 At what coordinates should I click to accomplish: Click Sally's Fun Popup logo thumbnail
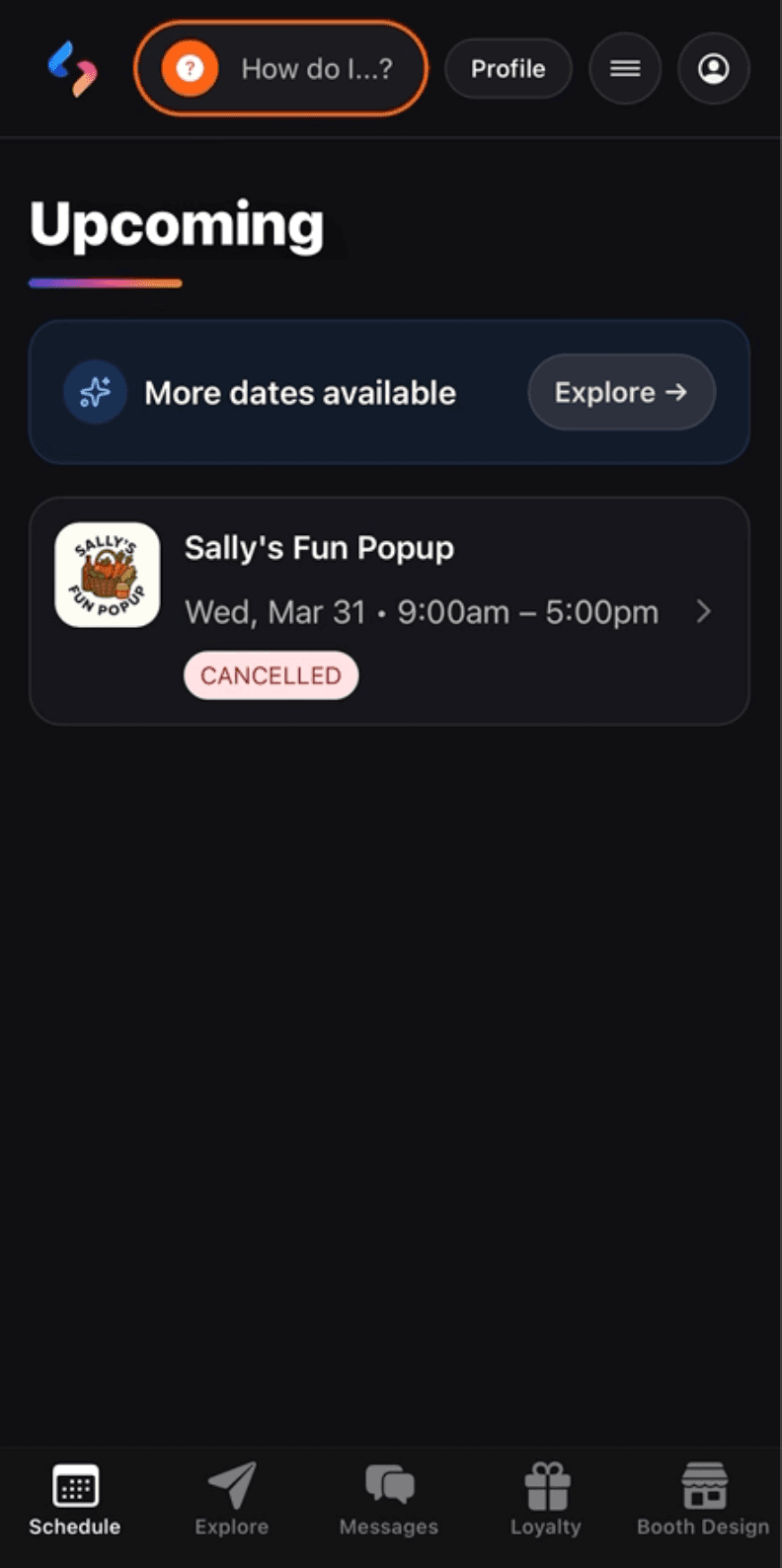[x=107, y=576]
